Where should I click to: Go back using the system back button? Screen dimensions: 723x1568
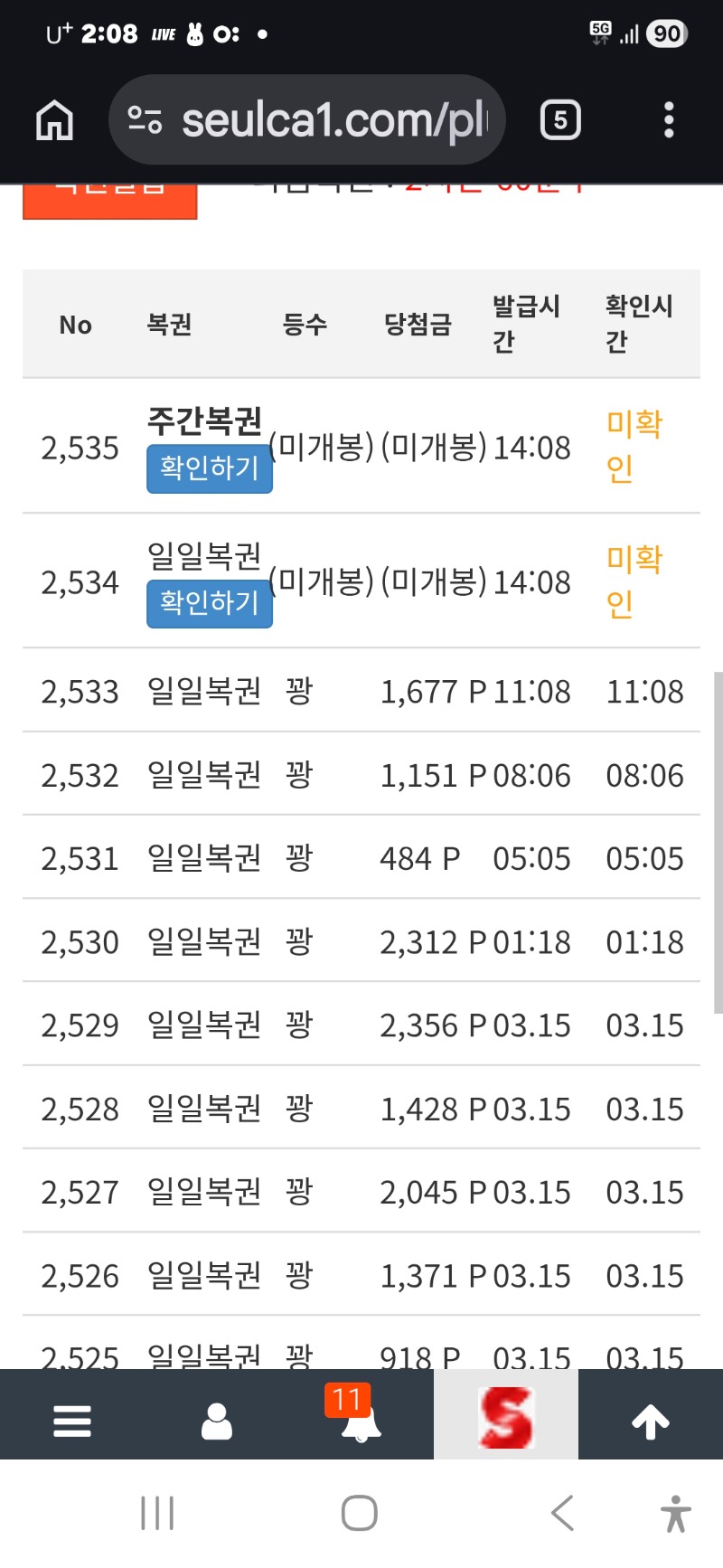(562, 1512)
